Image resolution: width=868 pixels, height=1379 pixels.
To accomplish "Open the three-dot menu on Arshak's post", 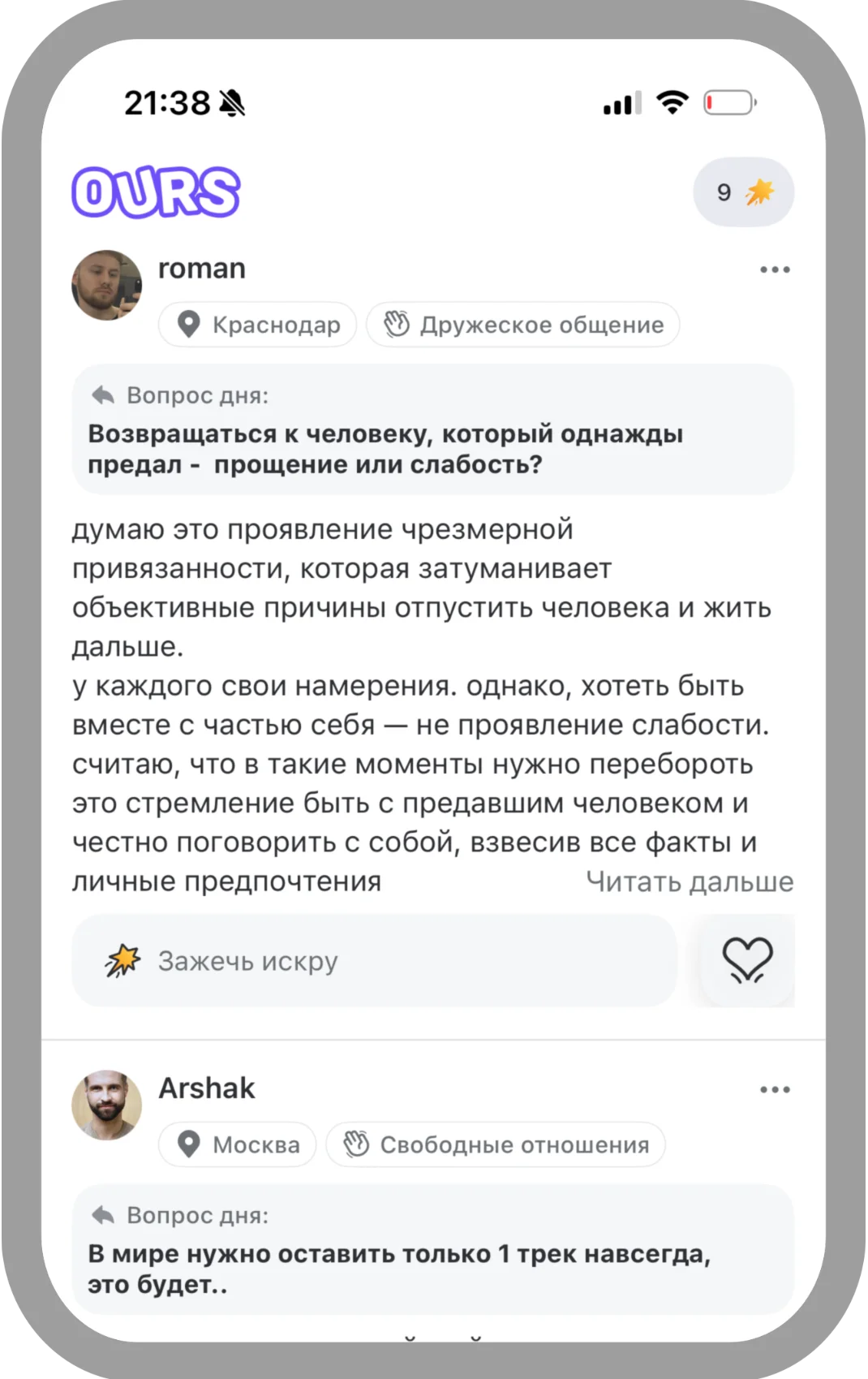I will pos(775,1089).
